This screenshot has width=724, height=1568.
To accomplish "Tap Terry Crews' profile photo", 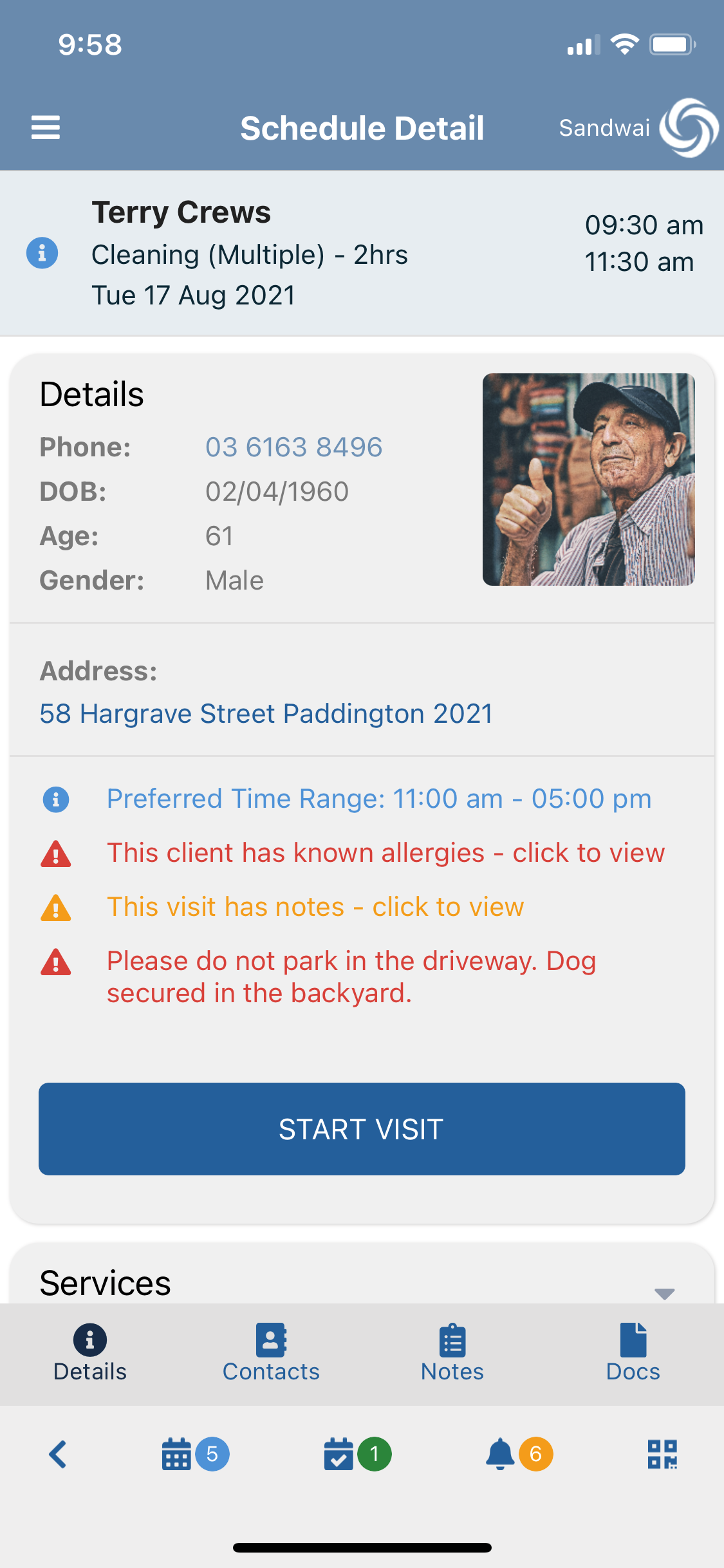I will [x=589, y=480].
